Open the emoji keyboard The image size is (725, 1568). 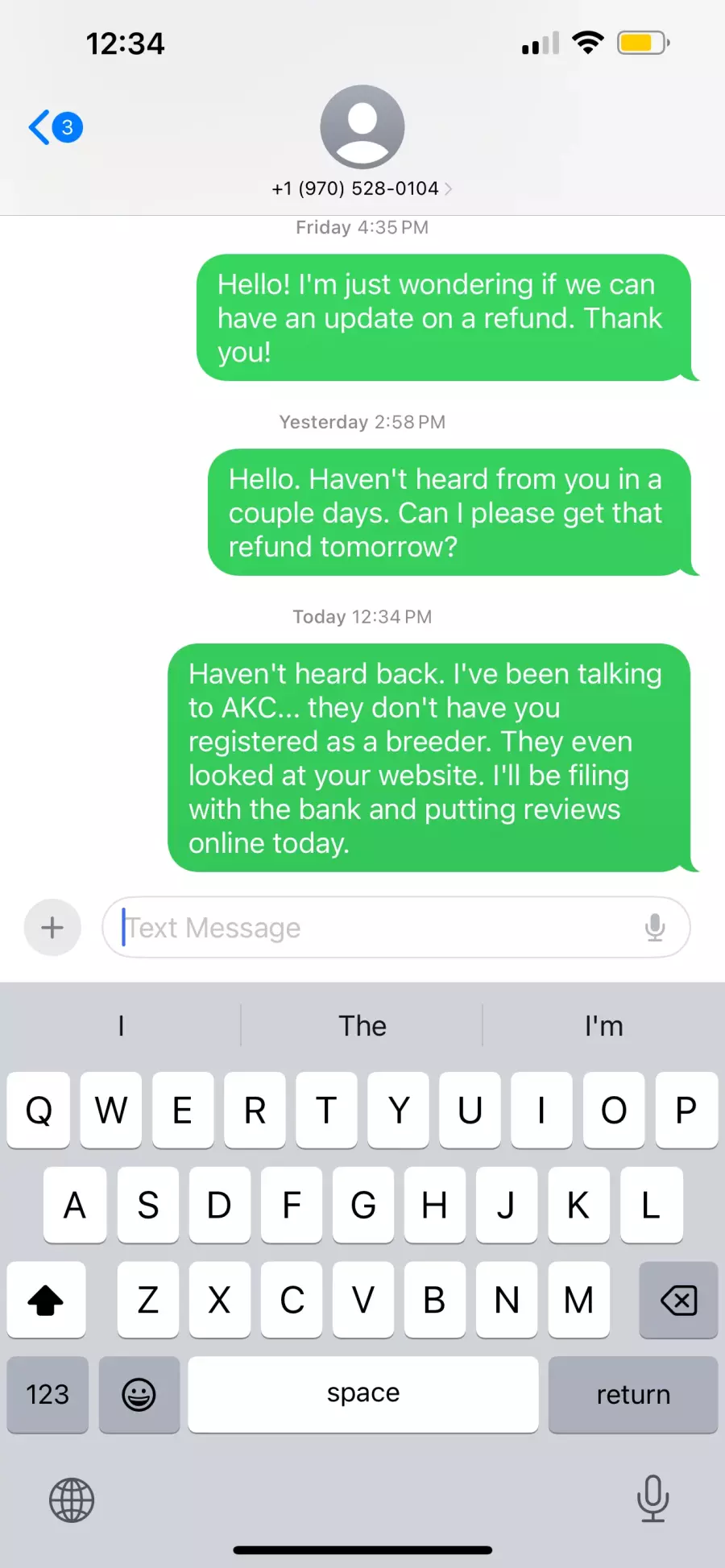[139, 1394]
